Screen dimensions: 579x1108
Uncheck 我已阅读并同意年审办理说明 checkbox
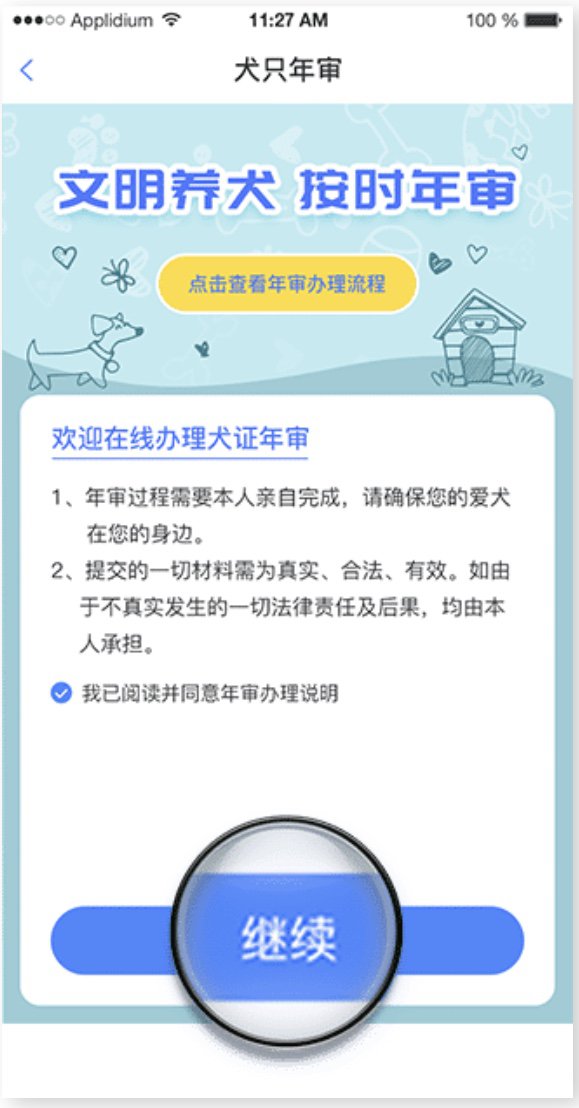62,693
